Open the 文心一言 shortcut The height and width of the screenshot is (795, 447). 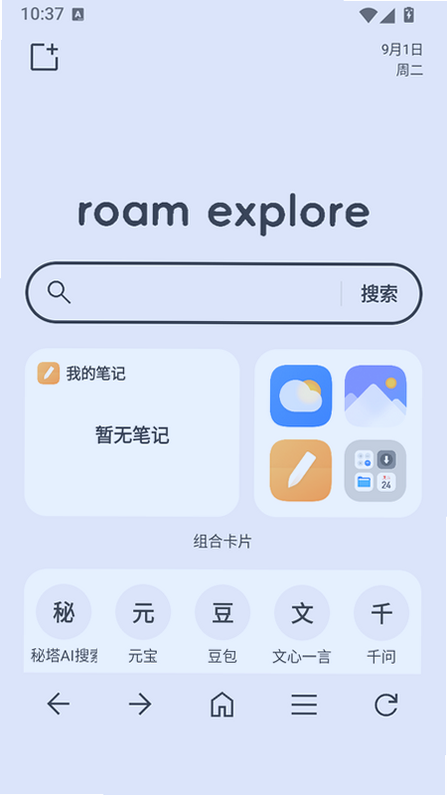[302, 625]
